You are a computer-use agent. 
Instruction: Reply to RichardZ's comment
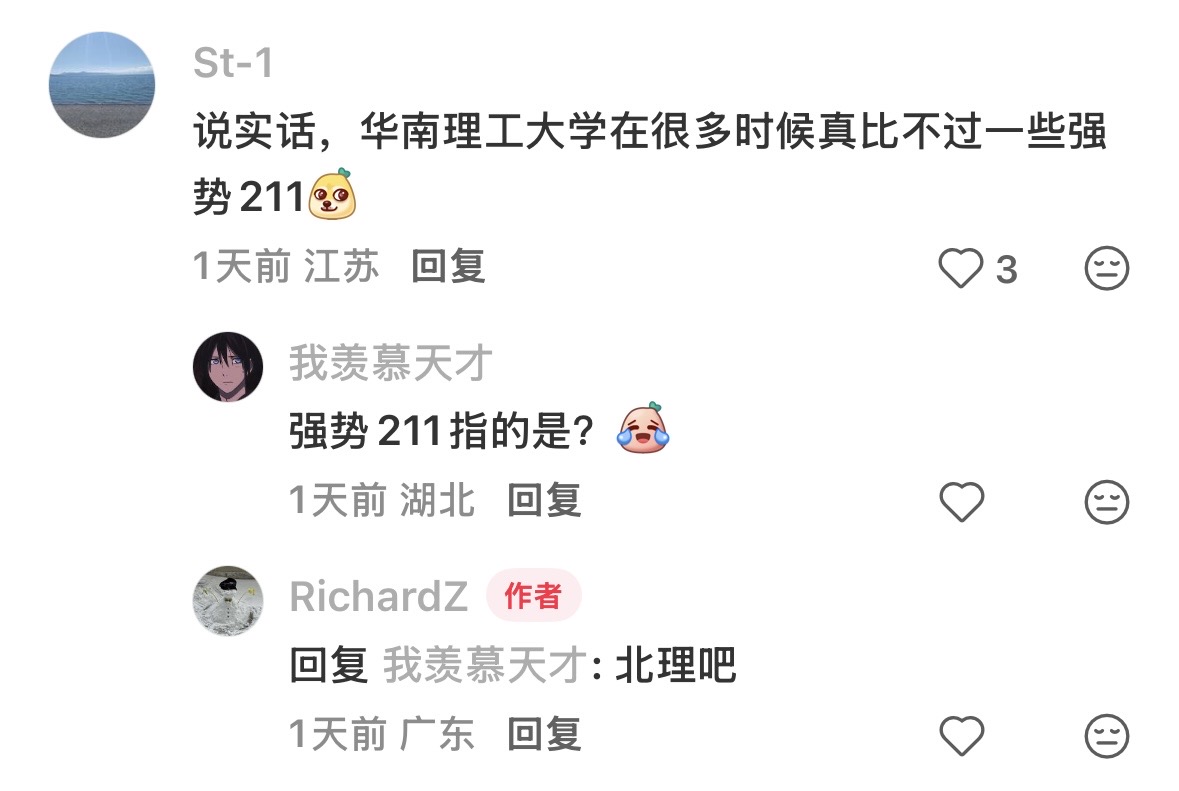click(x=544, y=735)
